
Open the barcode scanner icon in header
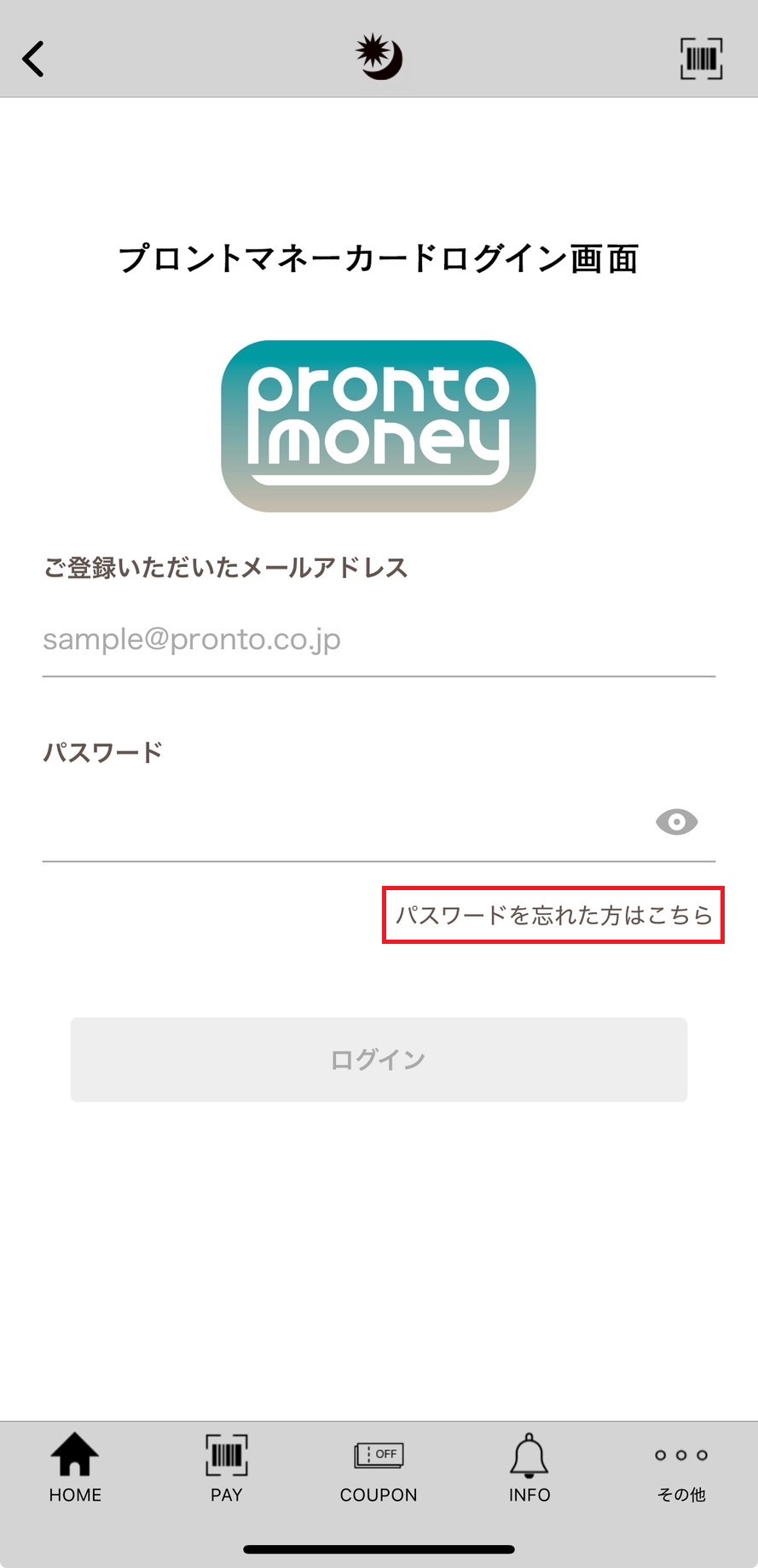point(701,59)
